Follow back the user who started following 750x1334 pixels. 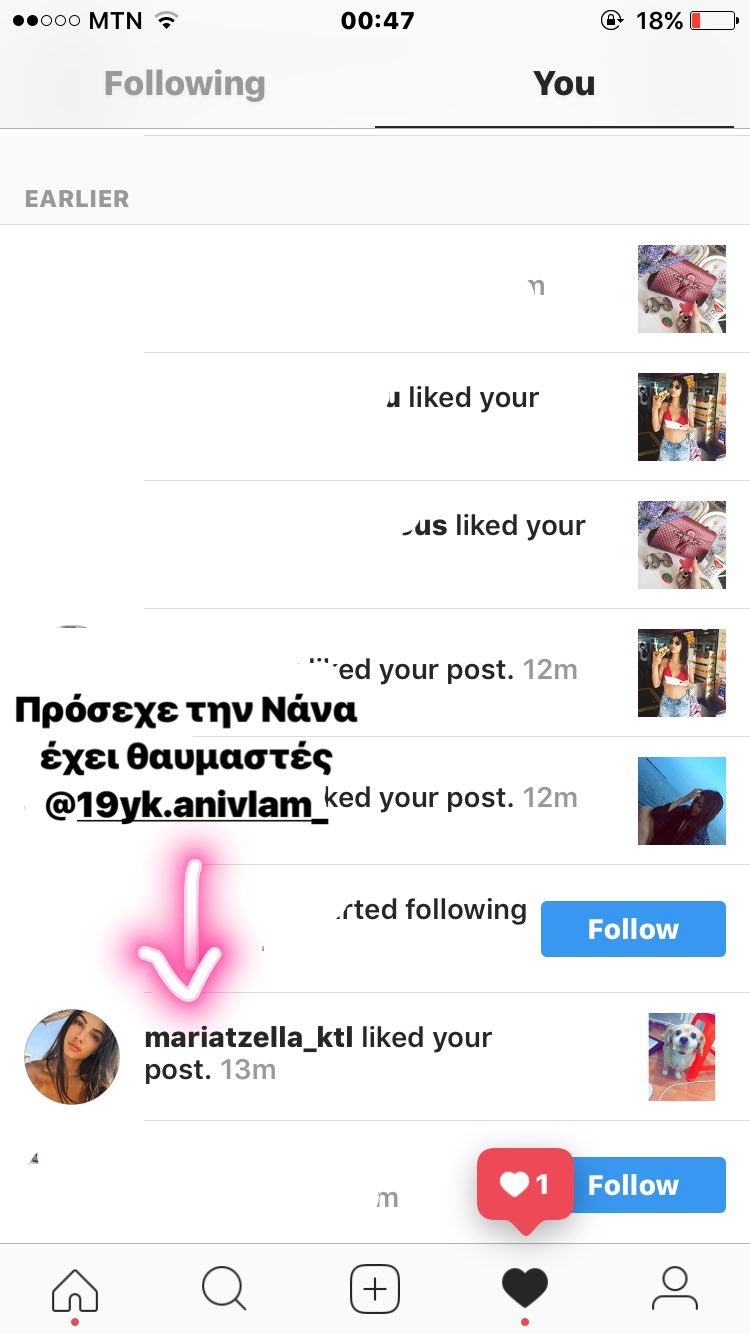[633, 929]
